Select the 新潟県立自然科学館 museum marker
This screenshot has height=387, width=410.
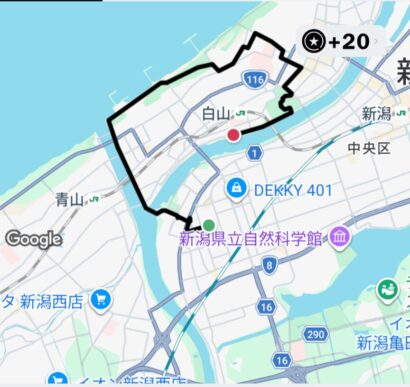[x=339, y=238]
